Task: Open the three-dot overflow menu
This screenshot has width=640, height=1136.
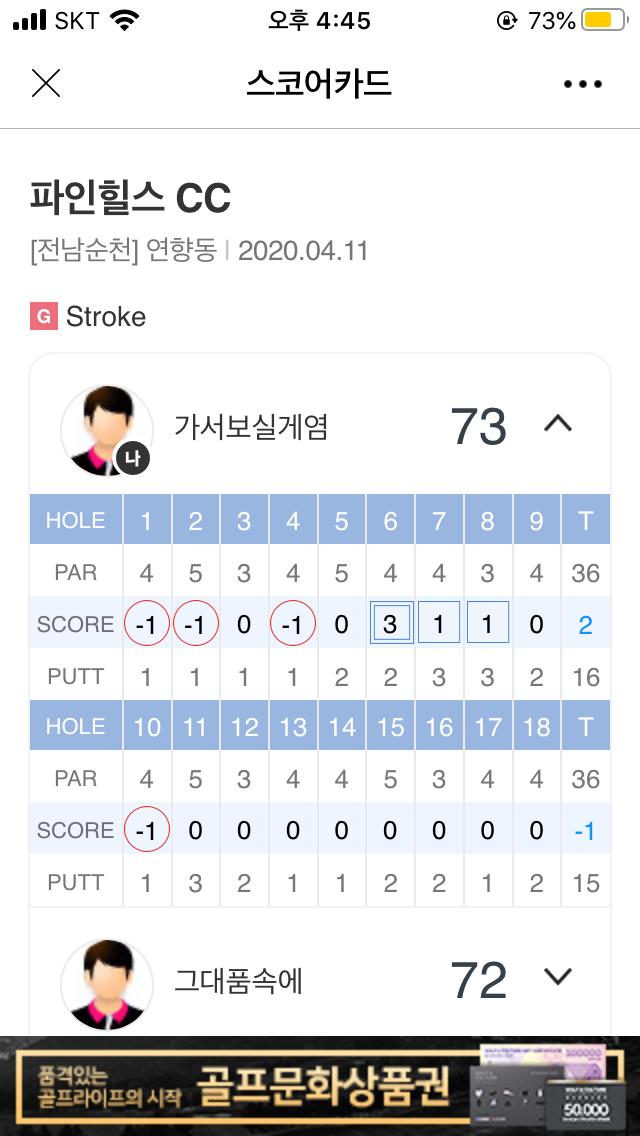Action: pos(583,84)
